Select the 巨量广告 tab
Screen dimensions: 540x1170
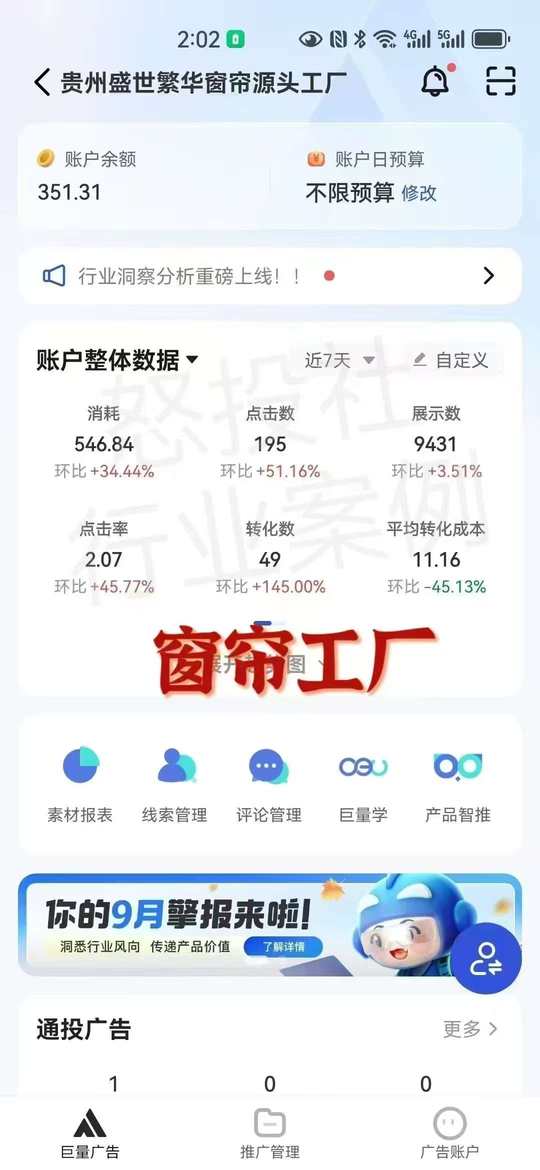pos(90,1133)
